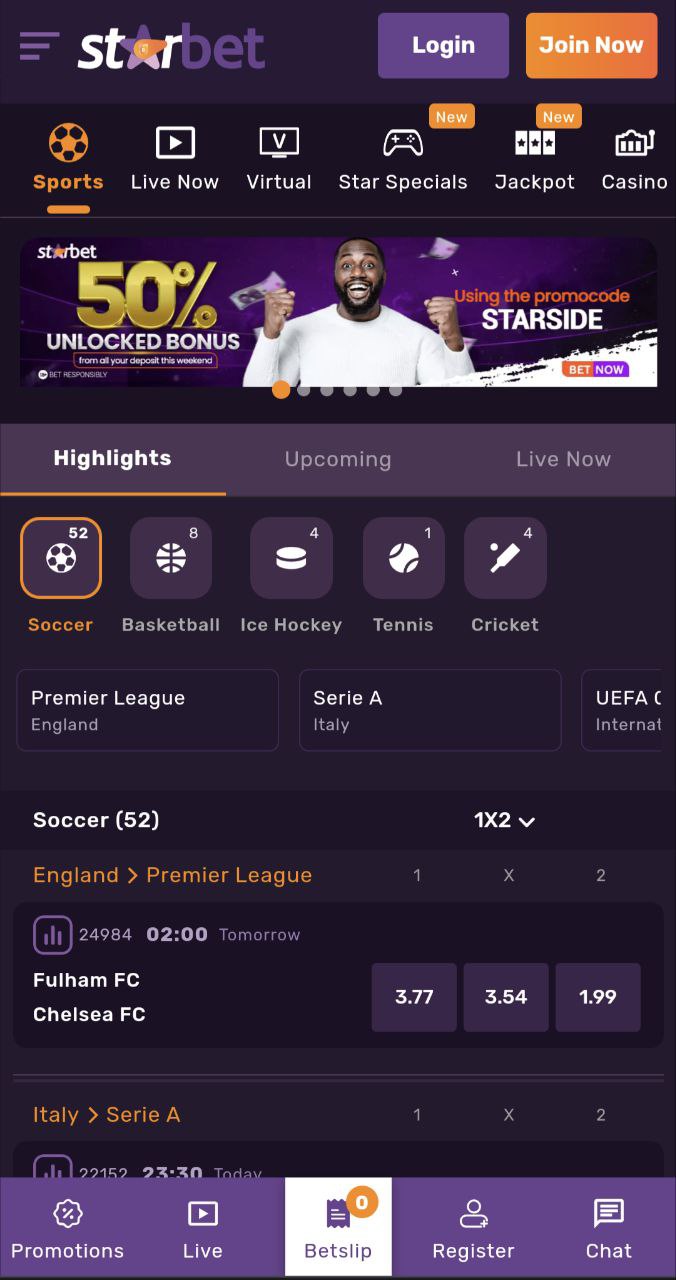The image size is (676, 1280).
Task: Expand the 1X2 market dropdown
Action: (x=504, y=821)
